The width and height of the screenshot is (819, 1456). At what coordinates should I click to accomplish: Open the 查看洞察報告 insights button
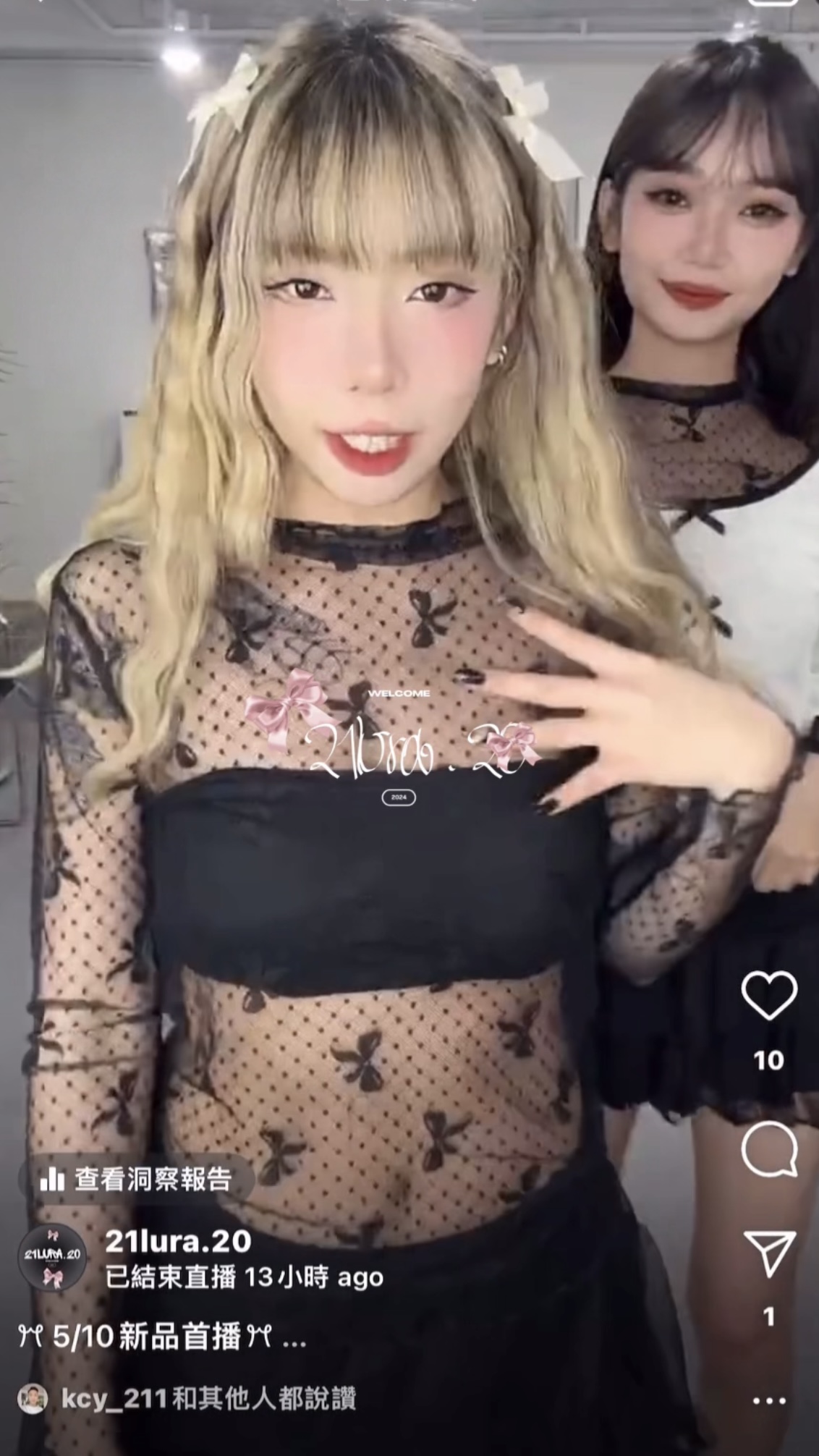pos(136,1180)
